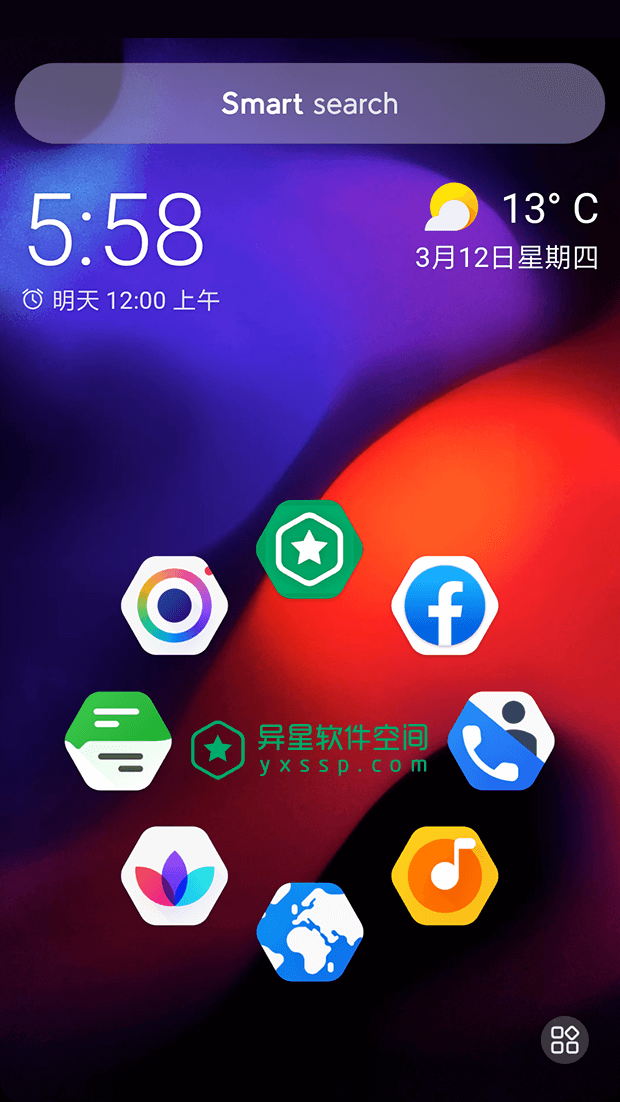Open the green messages app
The image size is (620, 1102).
click(x=119, y=741)
